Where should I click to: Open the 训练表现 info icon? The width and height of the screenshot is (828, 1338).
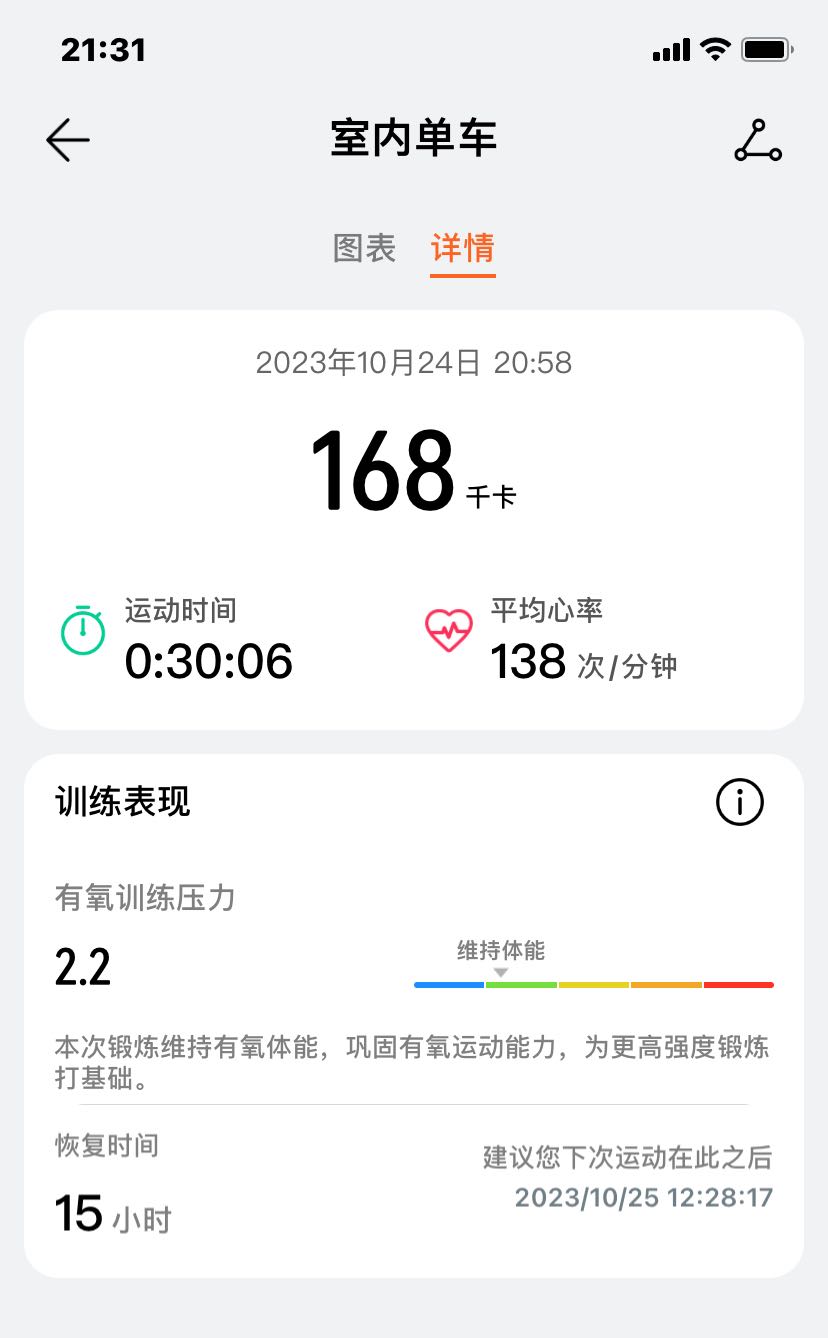[740, 802]
